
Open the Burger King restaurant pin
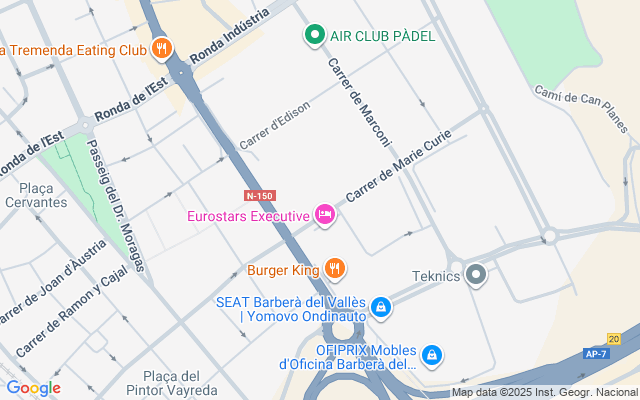click(335, 269)
